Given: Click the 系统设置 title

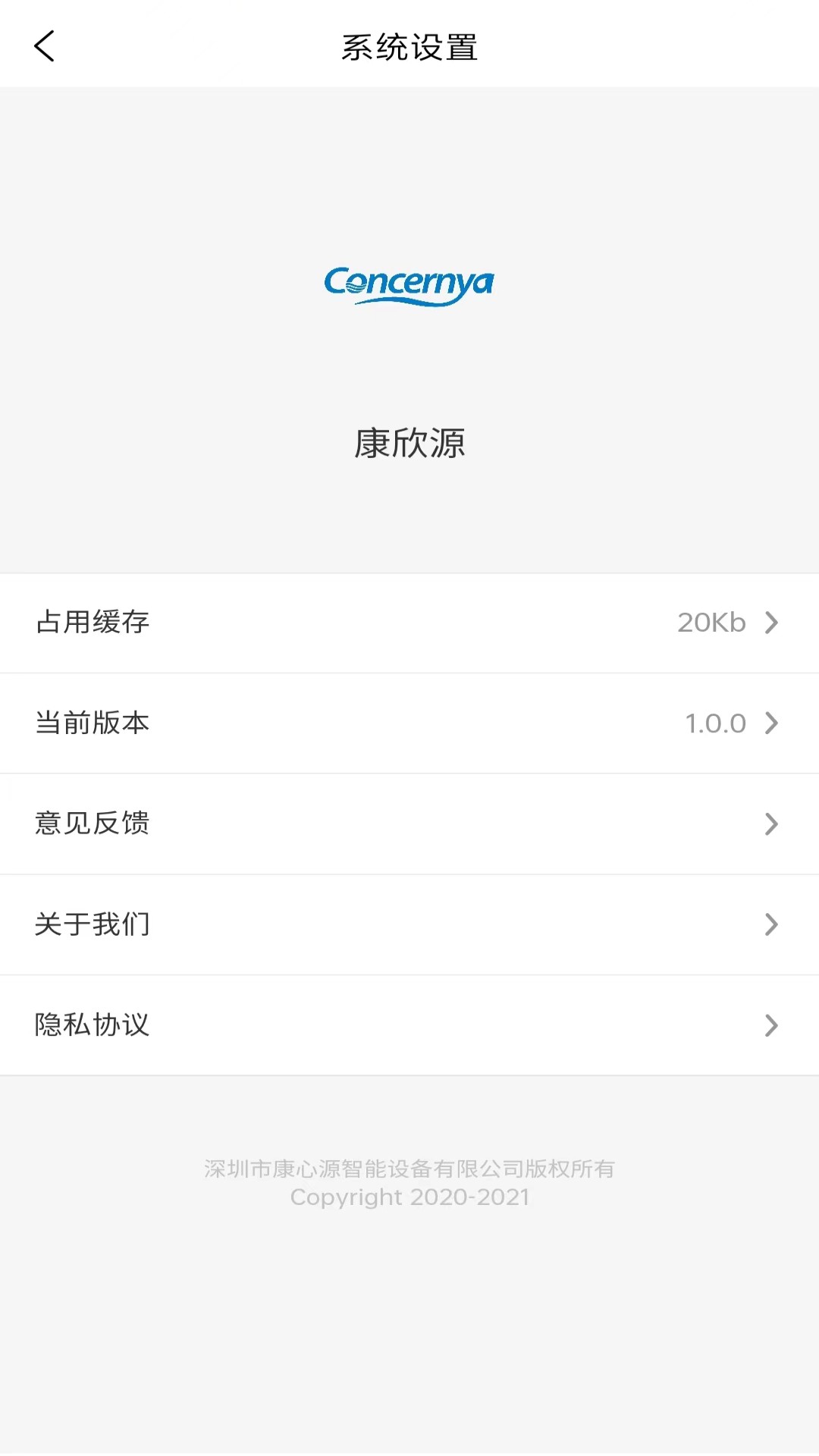Looking at the screenshot, I should 409,45.
